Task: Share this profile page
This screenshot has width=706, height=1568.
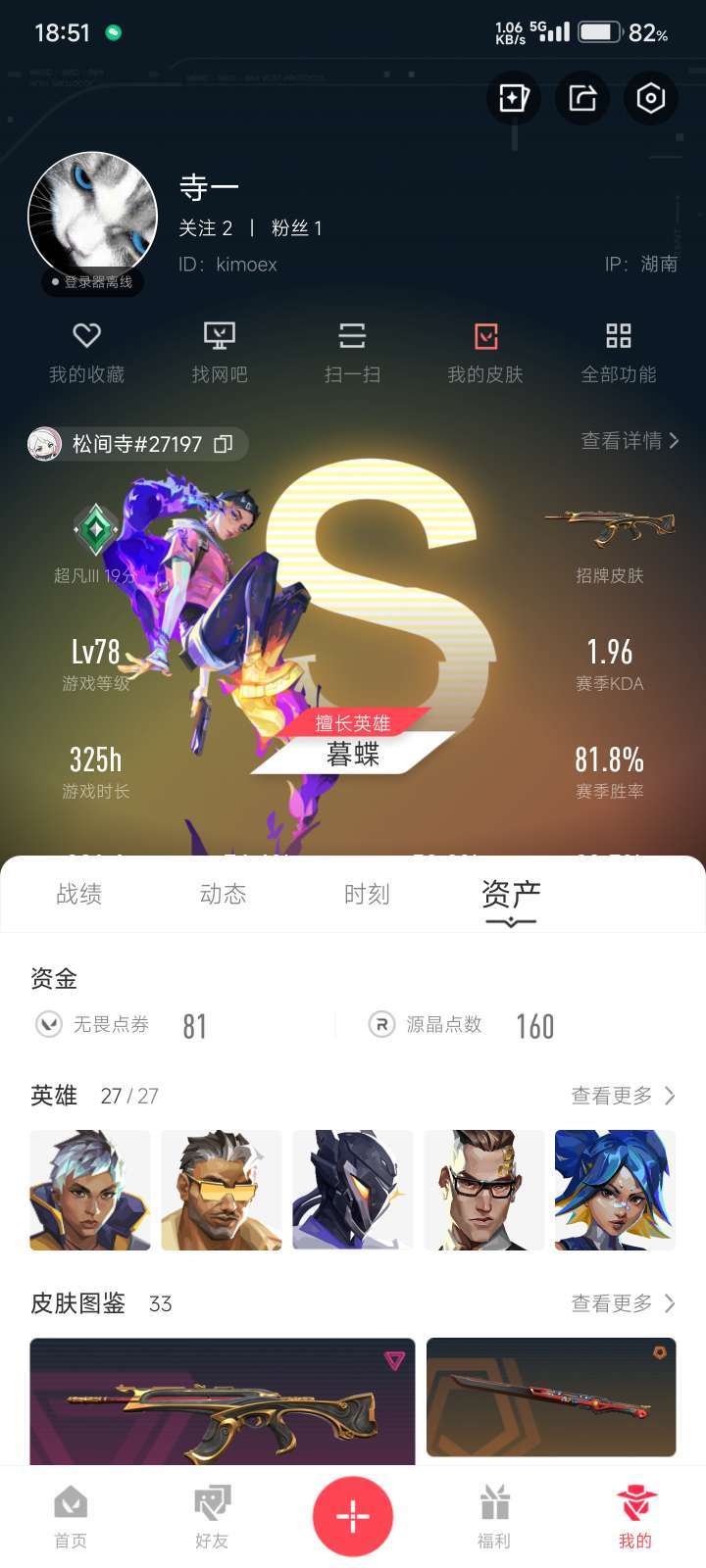Action: coord(582,98)
